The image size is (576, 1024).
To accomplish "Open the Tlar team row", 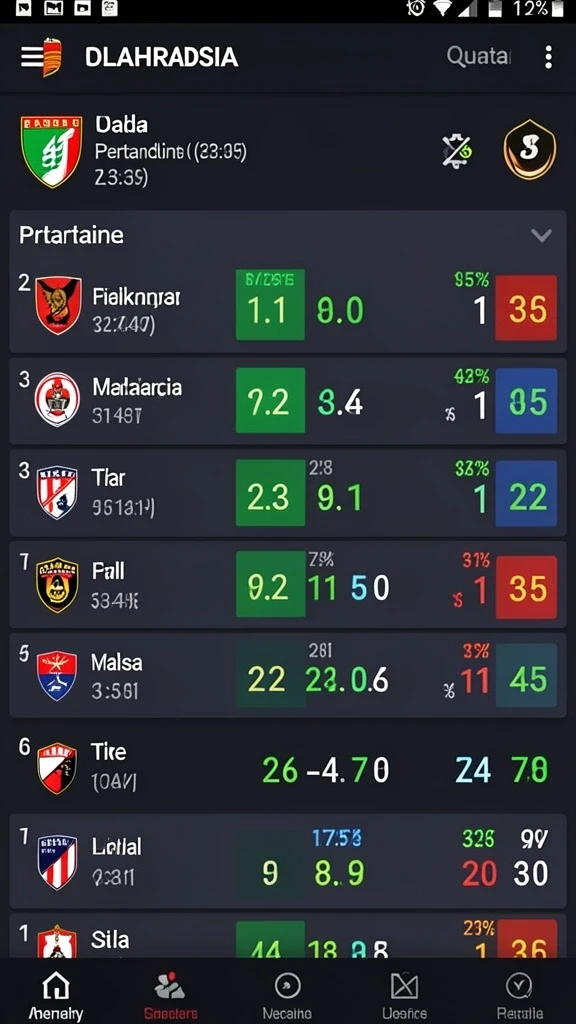I will (x=287, y=492).
